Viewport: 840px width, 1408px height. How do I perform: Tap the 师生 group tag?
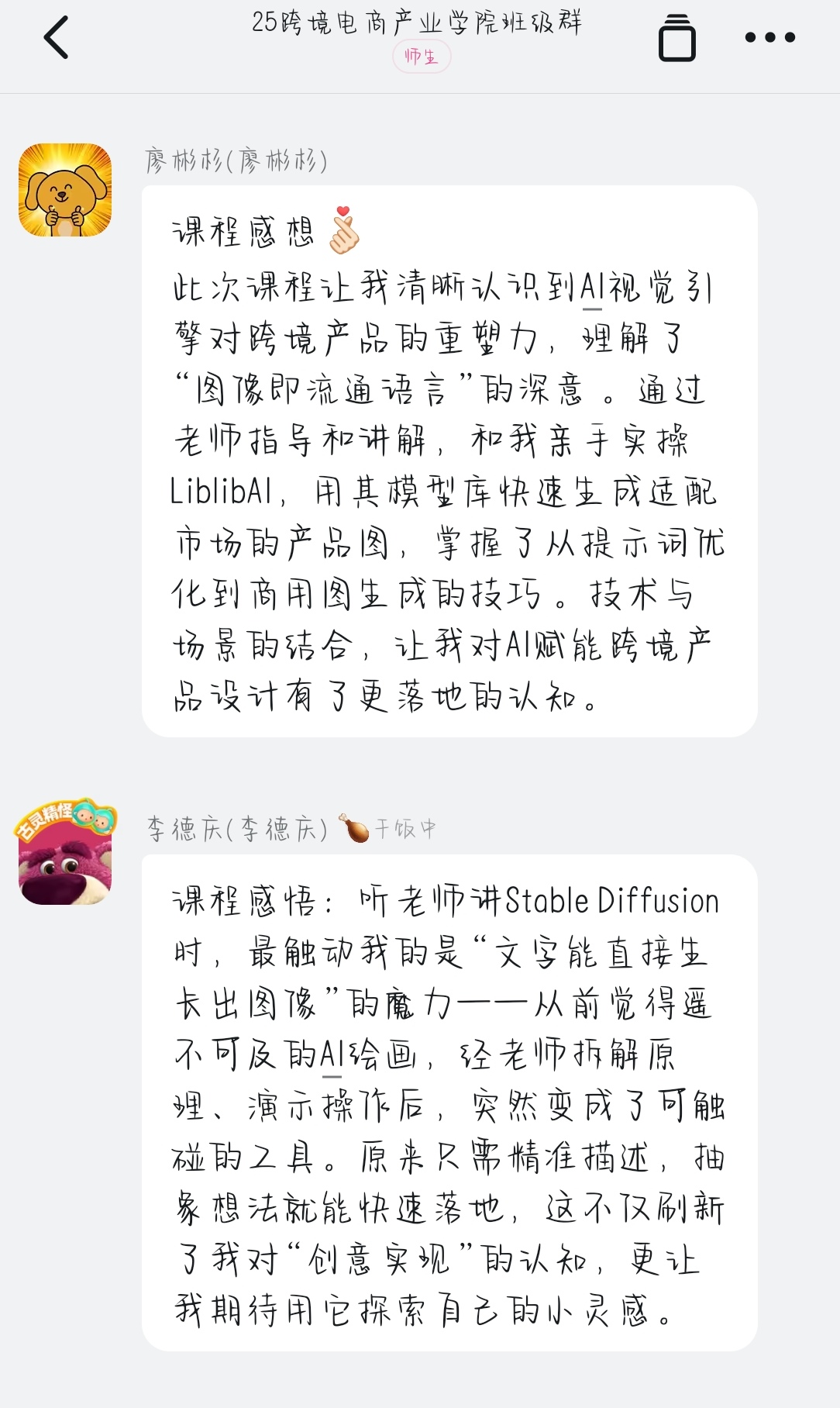pyautogui.click(x=421, y=57)
